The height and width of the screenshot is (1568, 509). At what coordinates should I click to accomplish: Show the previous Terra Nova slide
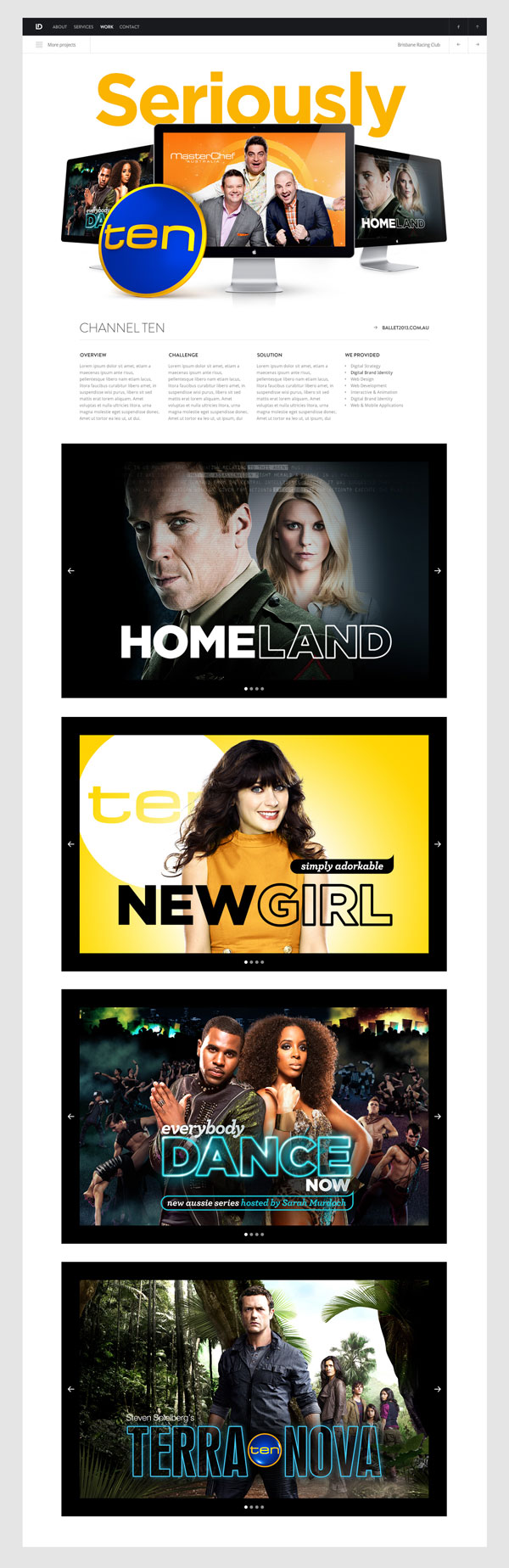70,1389
